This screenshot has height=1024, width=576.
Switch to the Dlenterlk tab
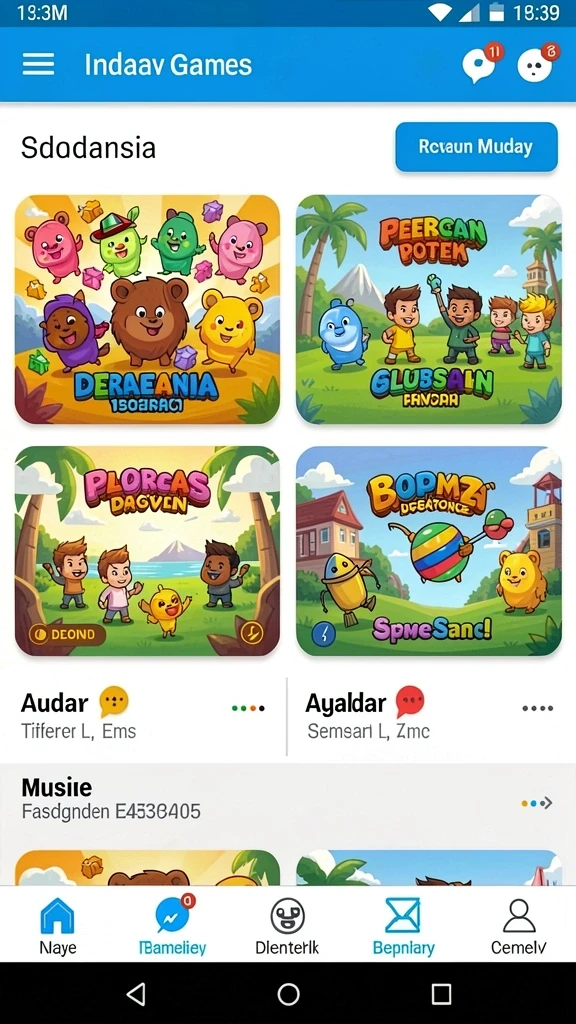point(287,926)
